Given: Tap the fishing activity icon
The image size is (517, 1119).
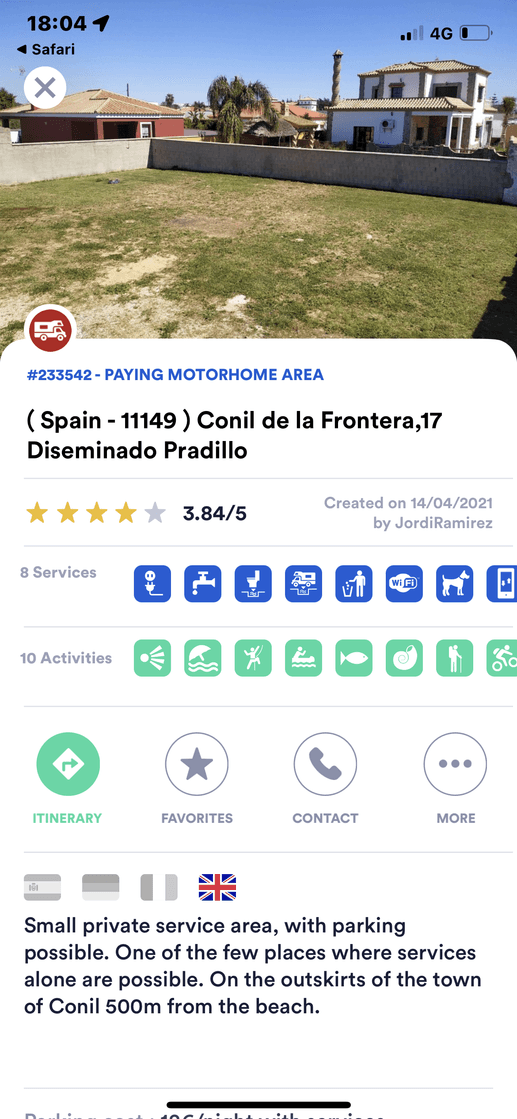Looking at the screenshot, I should (353, 658).
